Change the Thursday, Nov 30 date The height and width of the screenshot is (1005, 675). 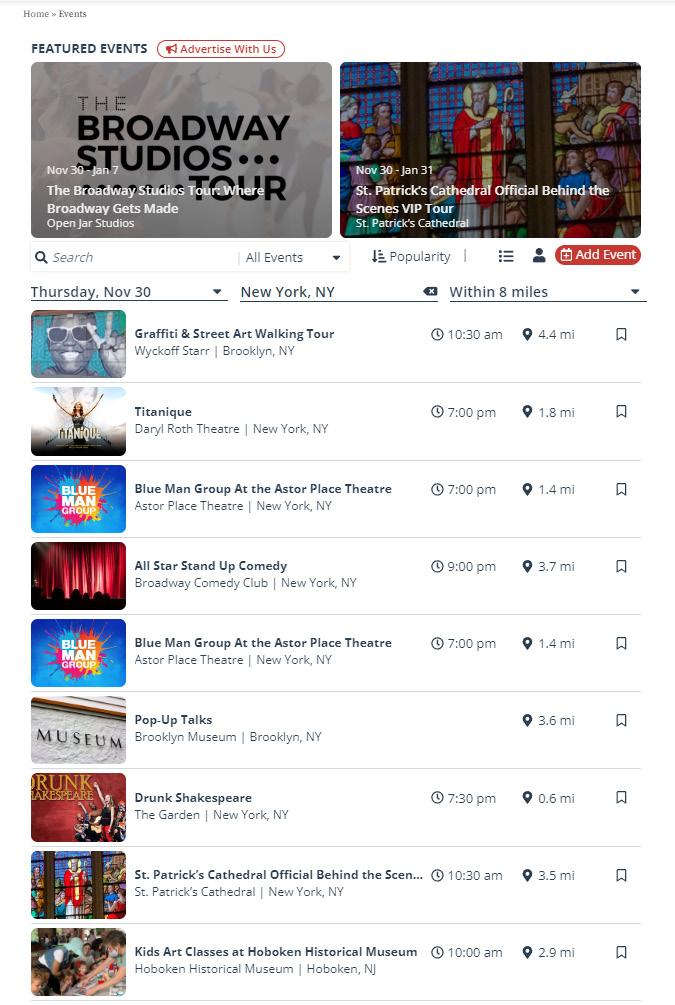[127, 292]
